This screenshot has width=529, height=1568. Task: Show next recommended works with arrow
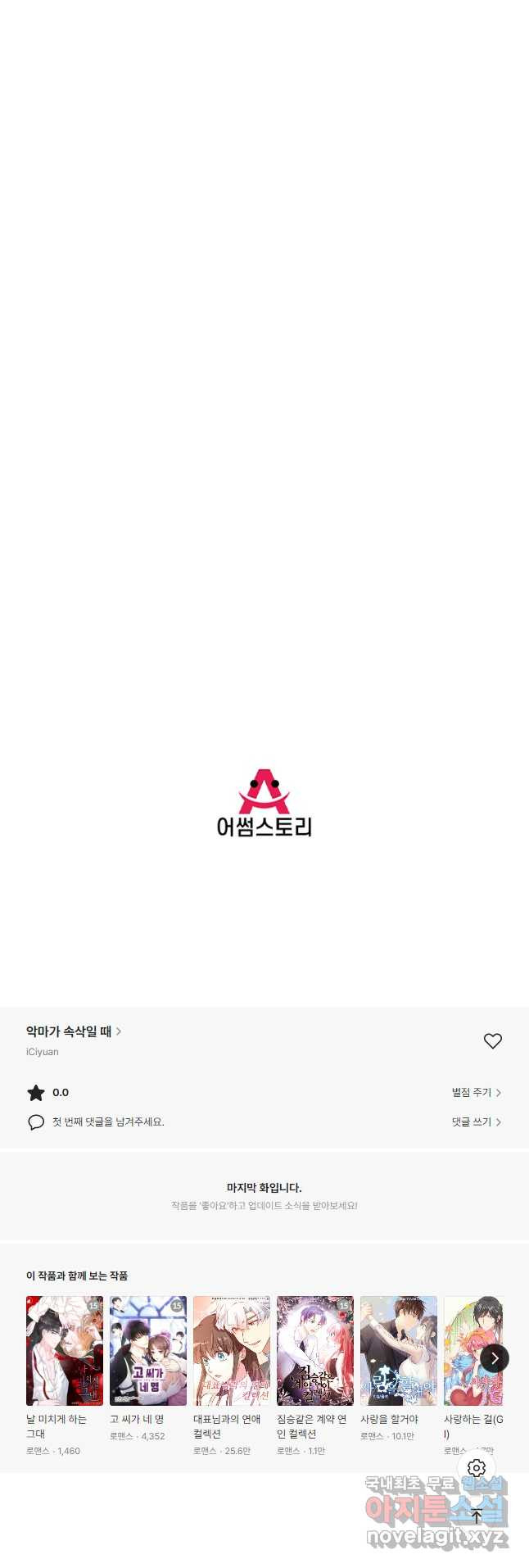[x=495, y=1358]
